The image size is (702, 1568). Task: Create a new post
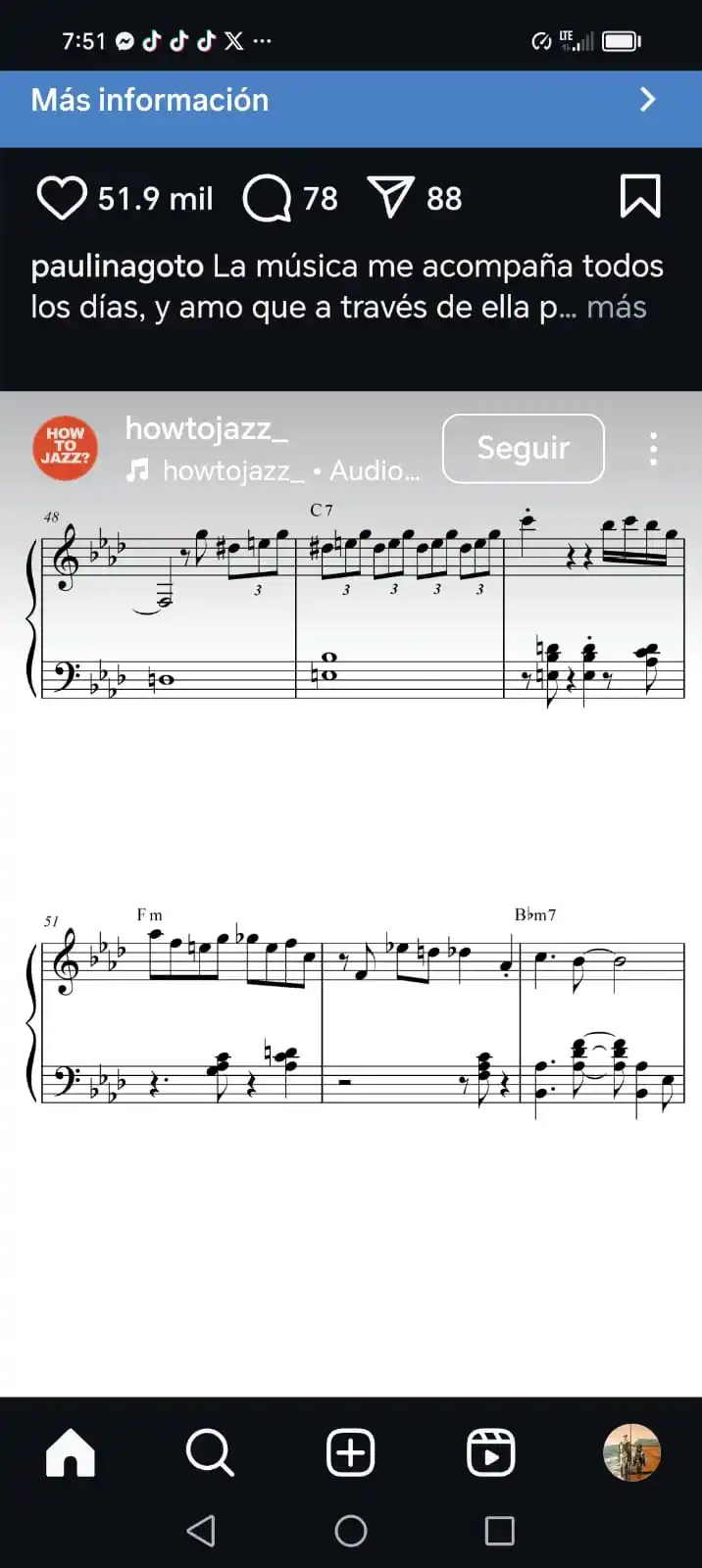pyautogui.click(x=350, y=1451)
